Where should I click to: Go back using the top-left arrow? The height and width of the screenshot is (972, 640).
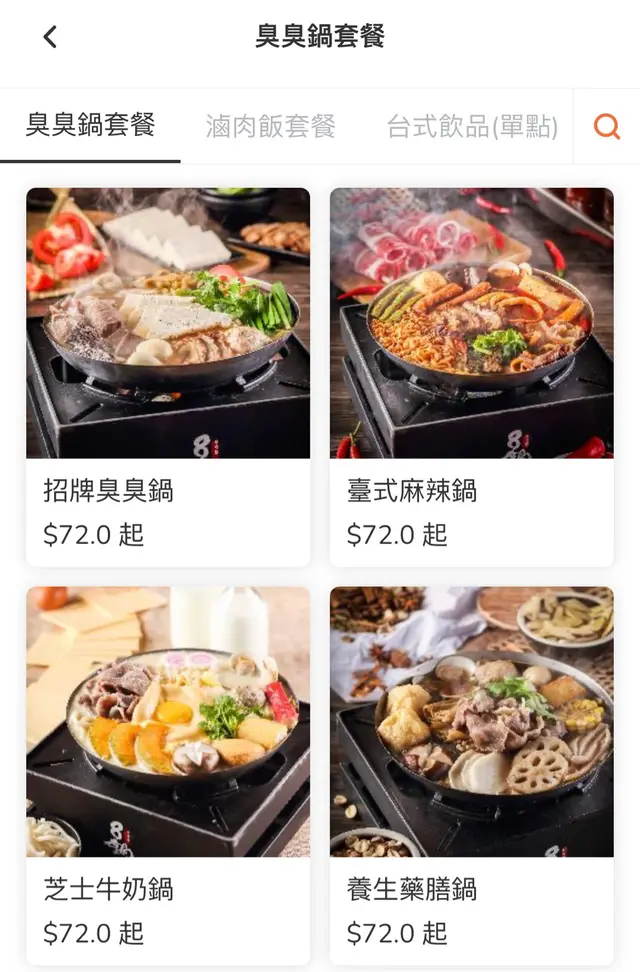point(50,37)
